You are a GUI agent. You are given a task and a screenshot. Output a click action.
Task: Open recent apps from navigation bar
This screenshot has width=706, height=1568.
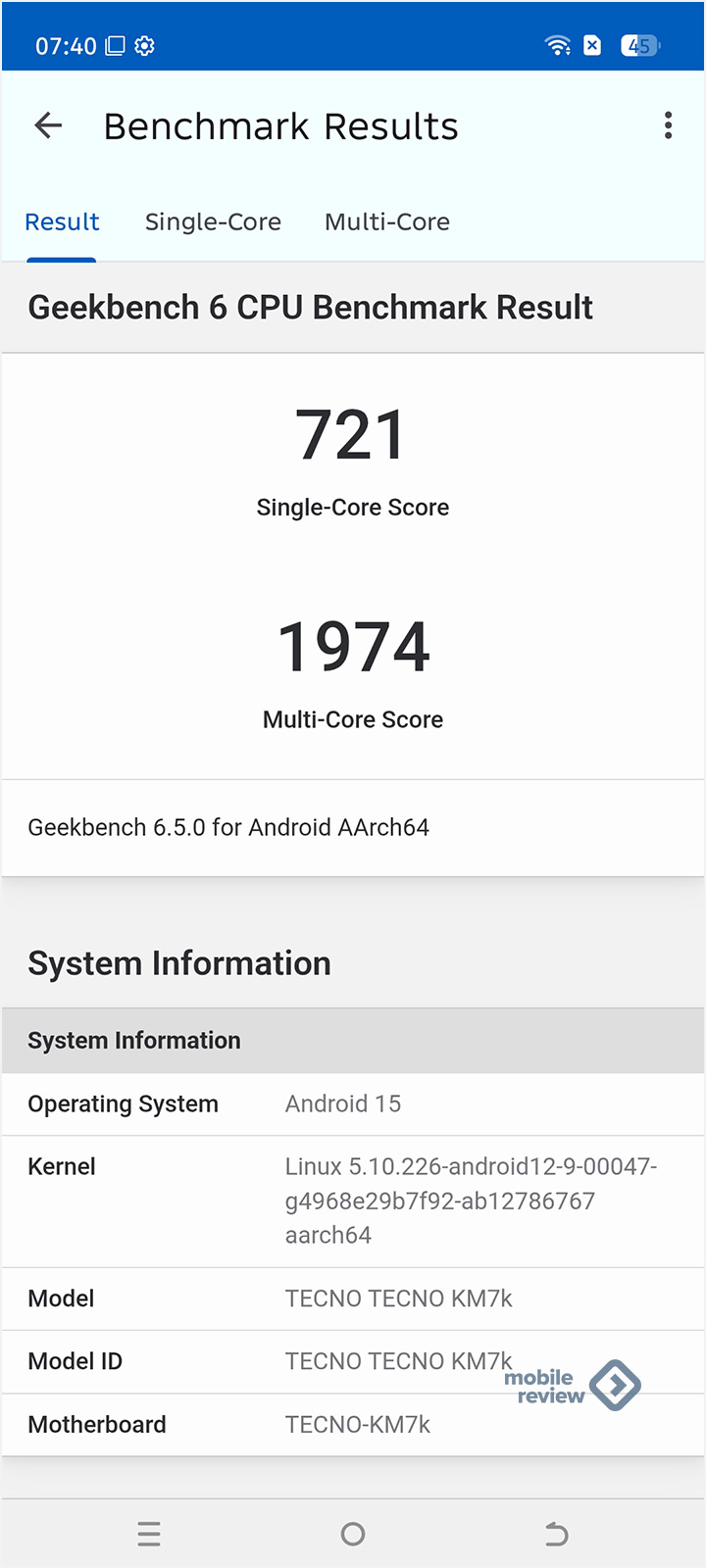[x=149, y=1534]
